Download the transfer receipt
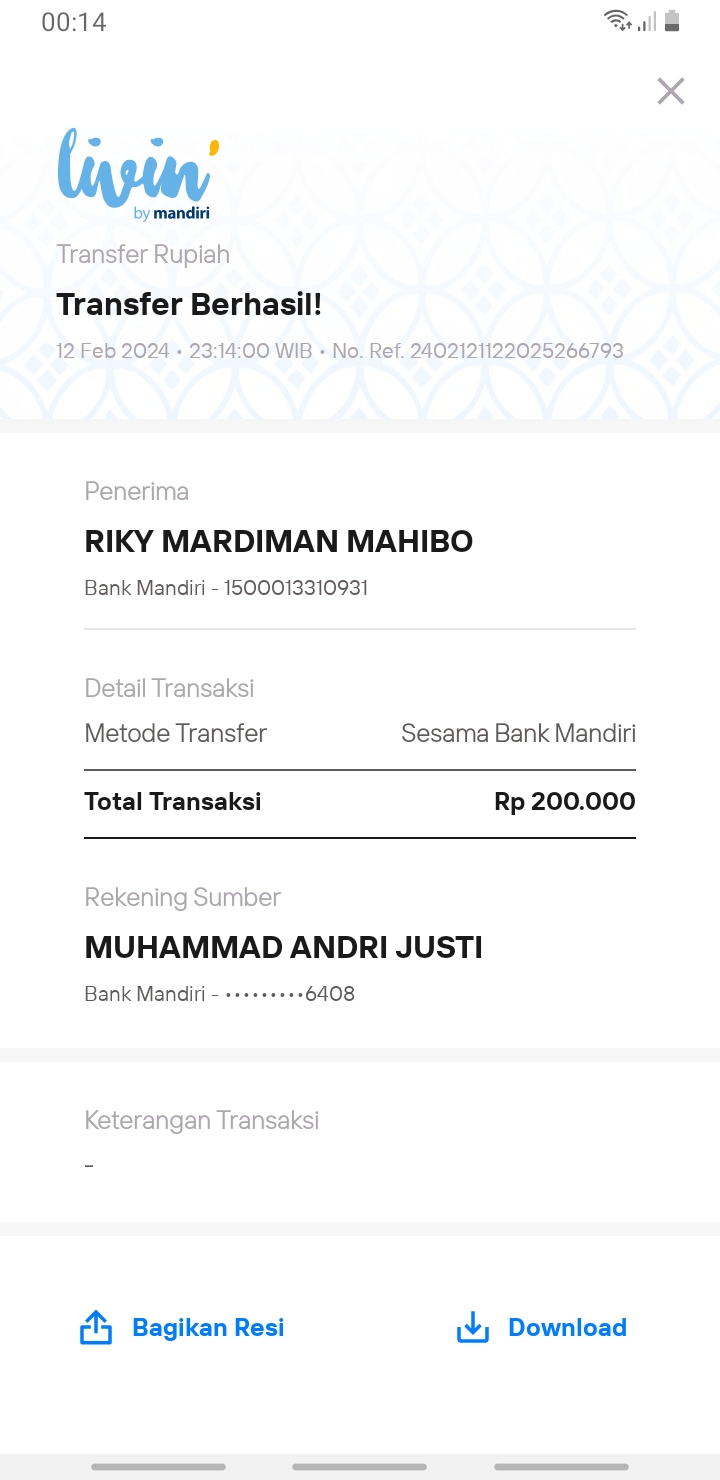This screenshot has width=720, height=1480. [541, 1327]
